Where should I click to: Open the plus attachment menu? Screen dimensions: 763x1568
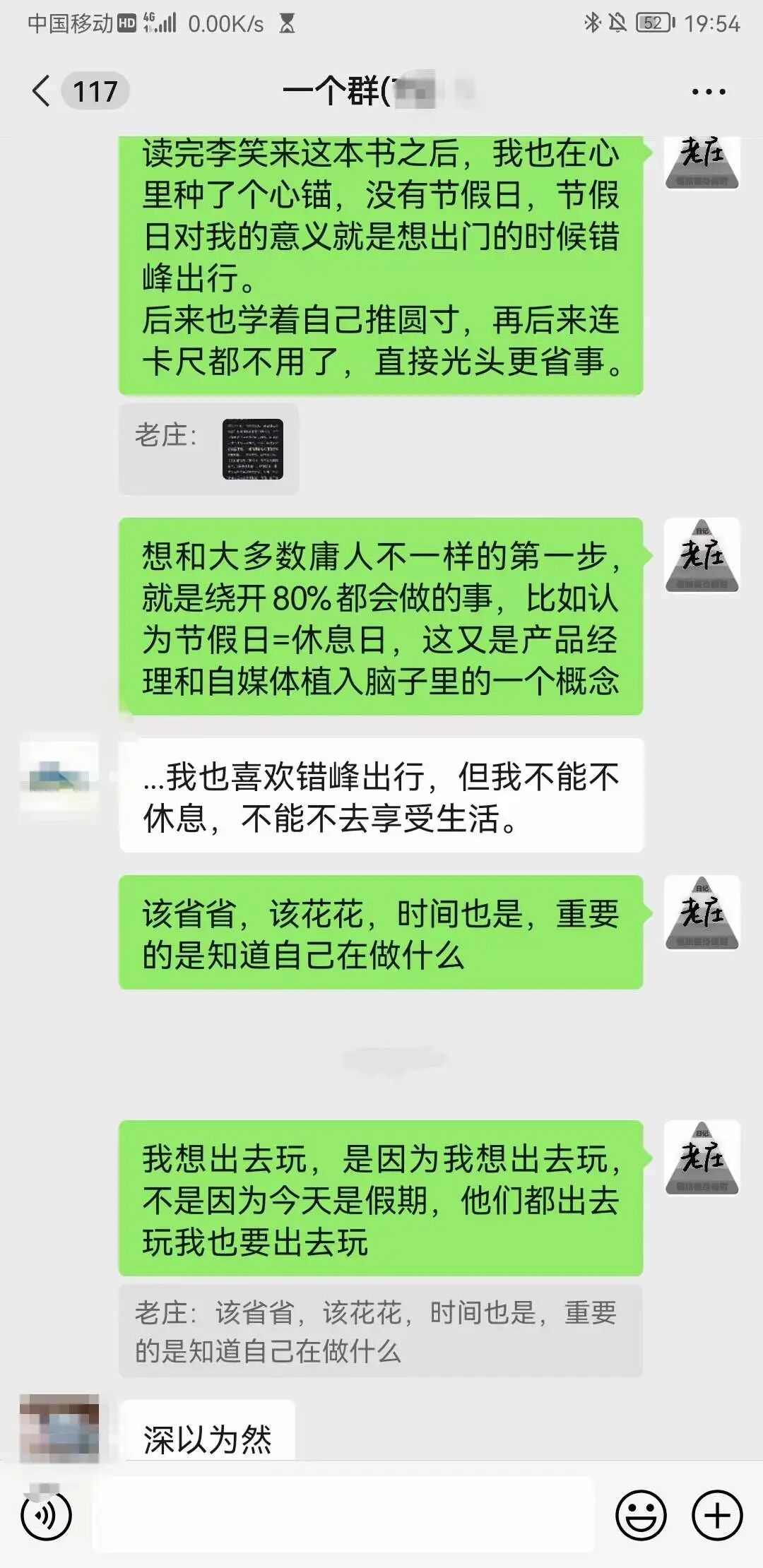717,1516
